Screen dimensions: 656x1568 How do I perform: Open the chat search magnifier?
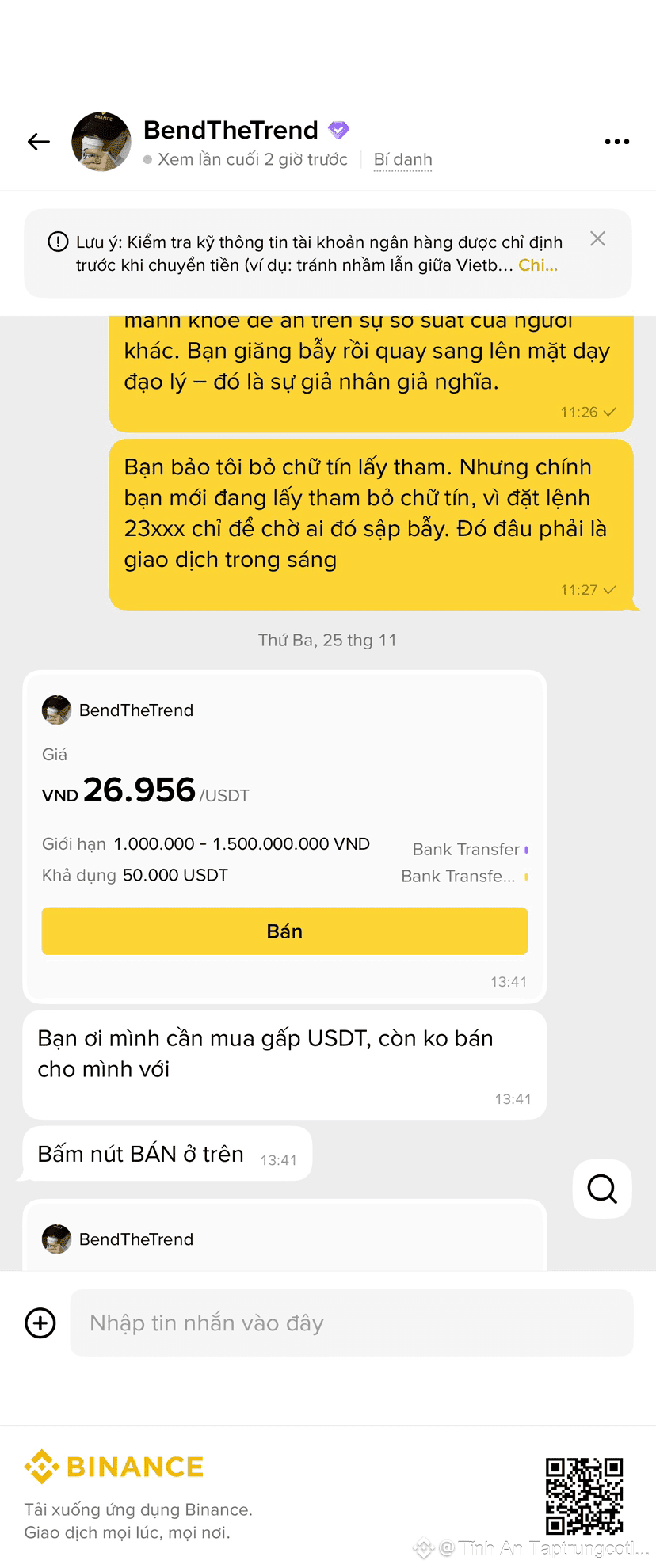pos(602,1189)
